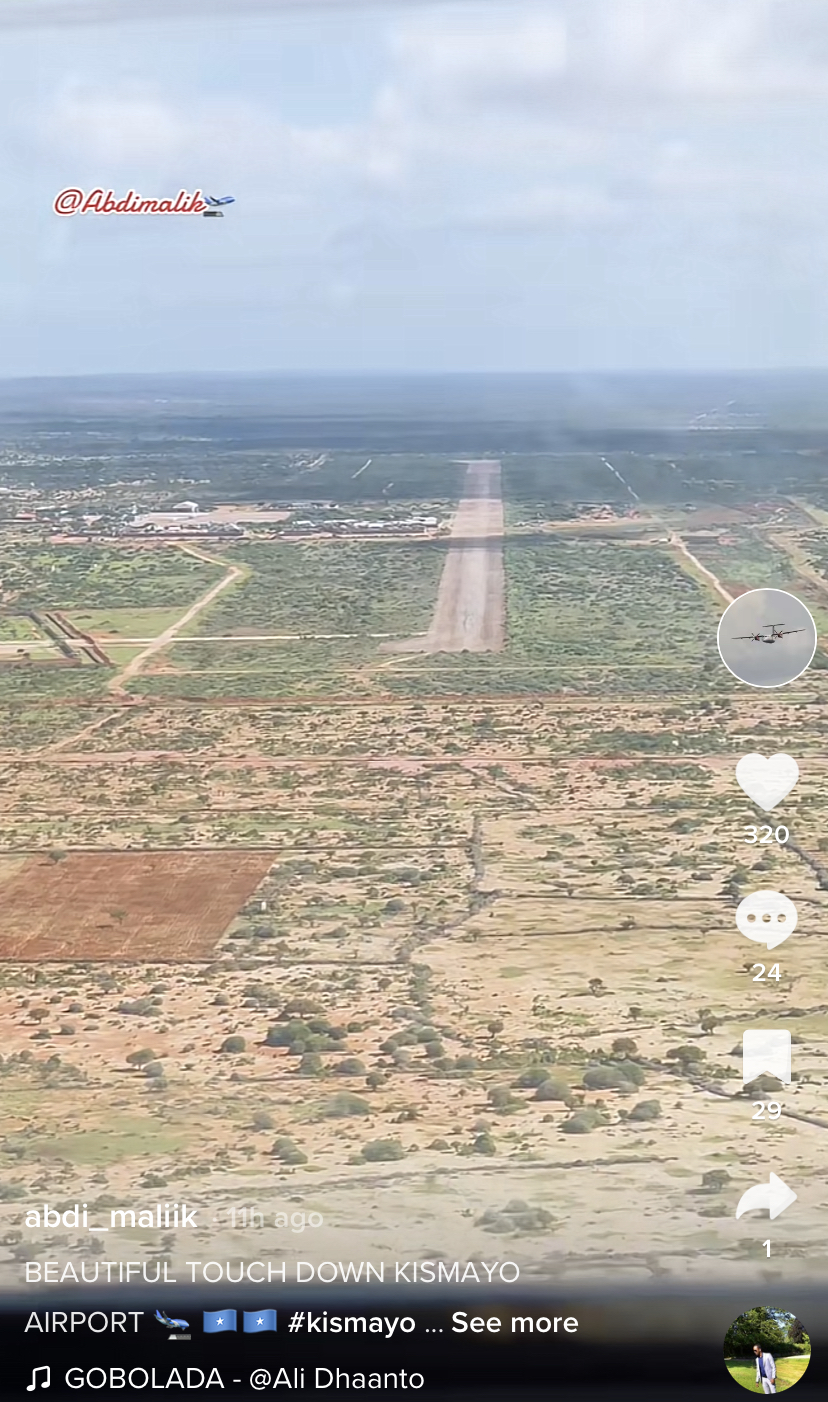Viewport: 828px width, 1402px height.
Task: Open the #kismayo hashtag
Action: pos(351,1322)
